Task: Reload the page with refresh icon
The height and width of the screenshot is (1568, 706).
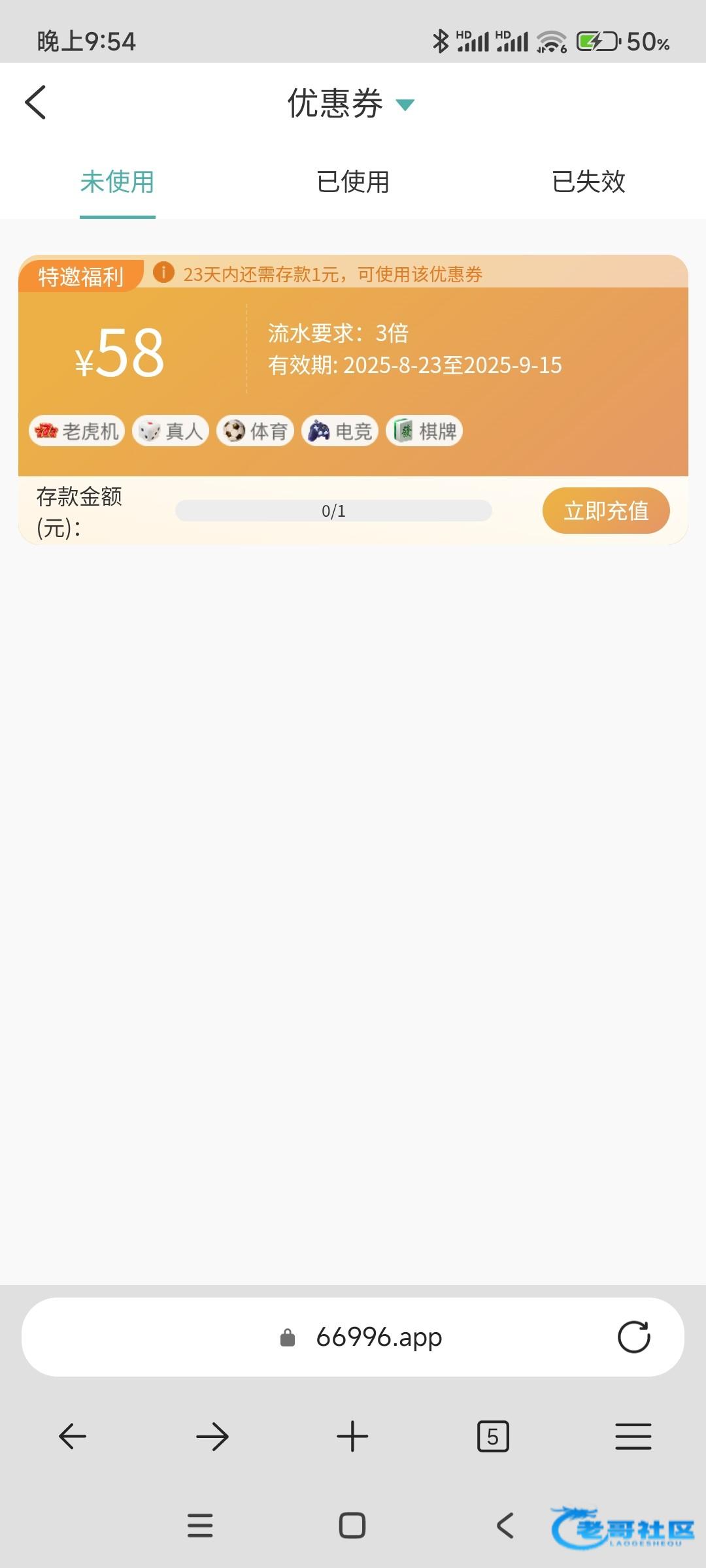Action: click(633, 1337)
